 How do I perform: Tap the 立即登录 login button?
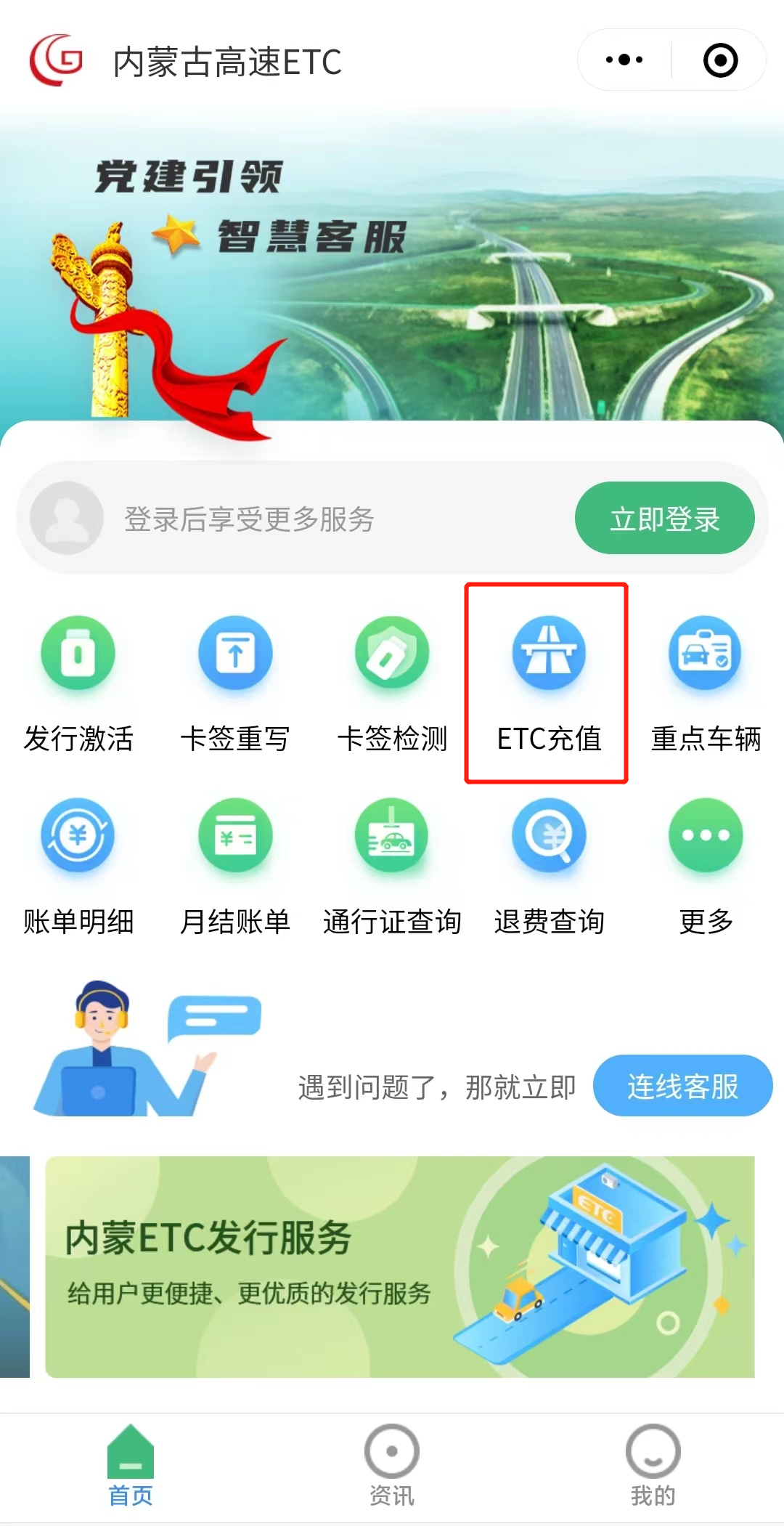point(664,519)
